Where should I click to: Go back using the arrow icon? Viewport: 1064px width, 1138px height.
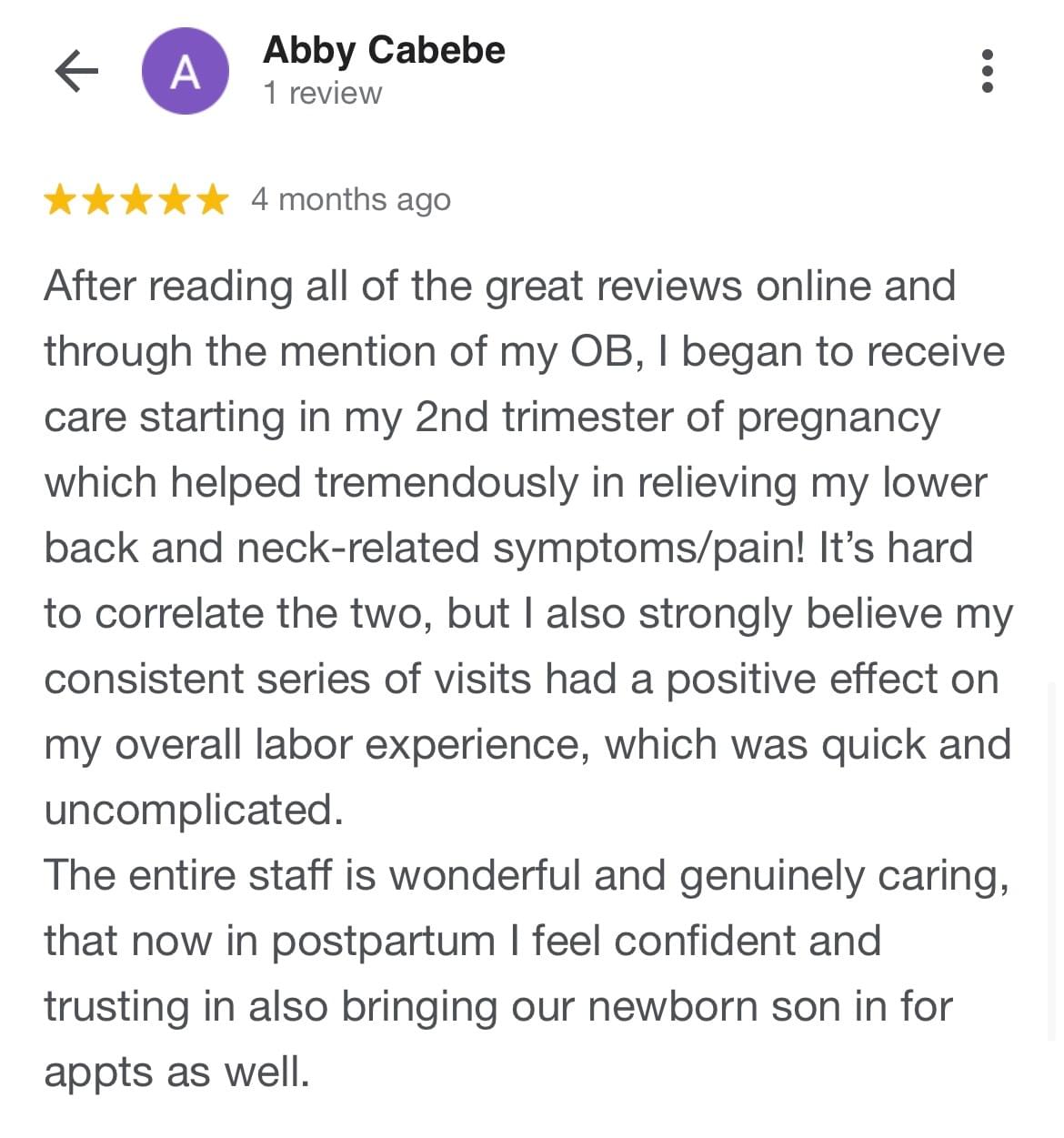[76, 71]
